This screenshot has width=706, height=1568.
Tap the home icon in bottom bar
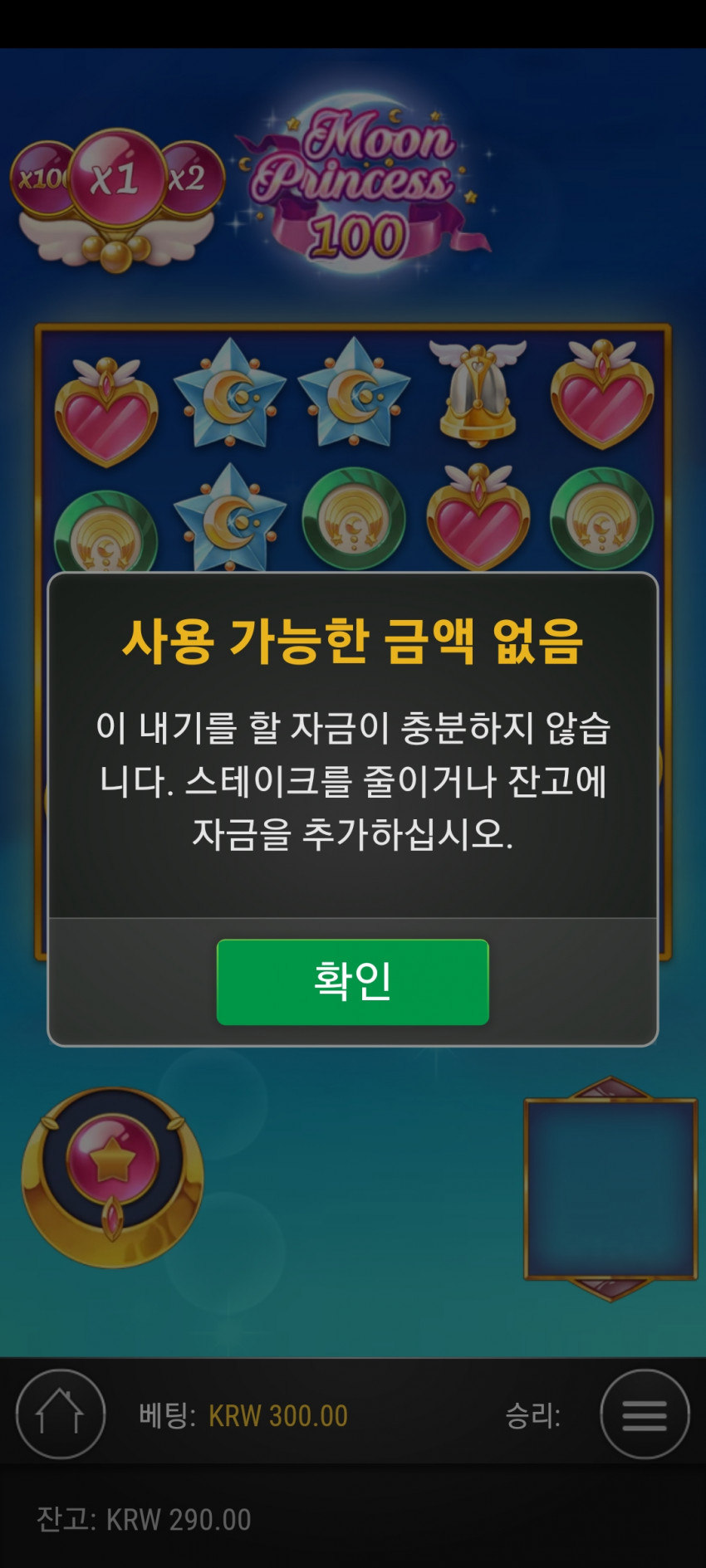pos(61,1414)
